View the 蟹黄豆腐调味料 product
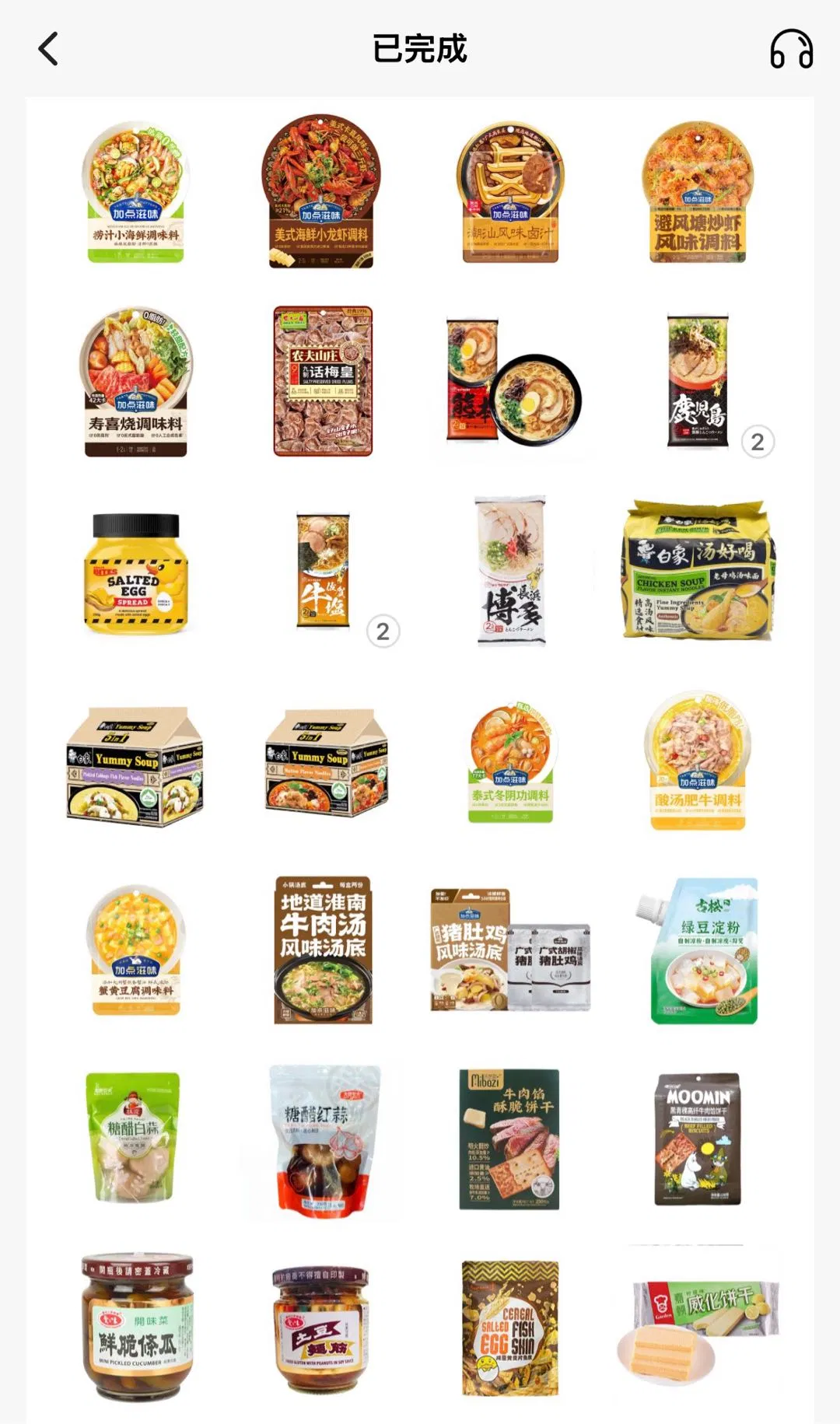This screenshot has height=1424, width=840. (x=136, y=950)
